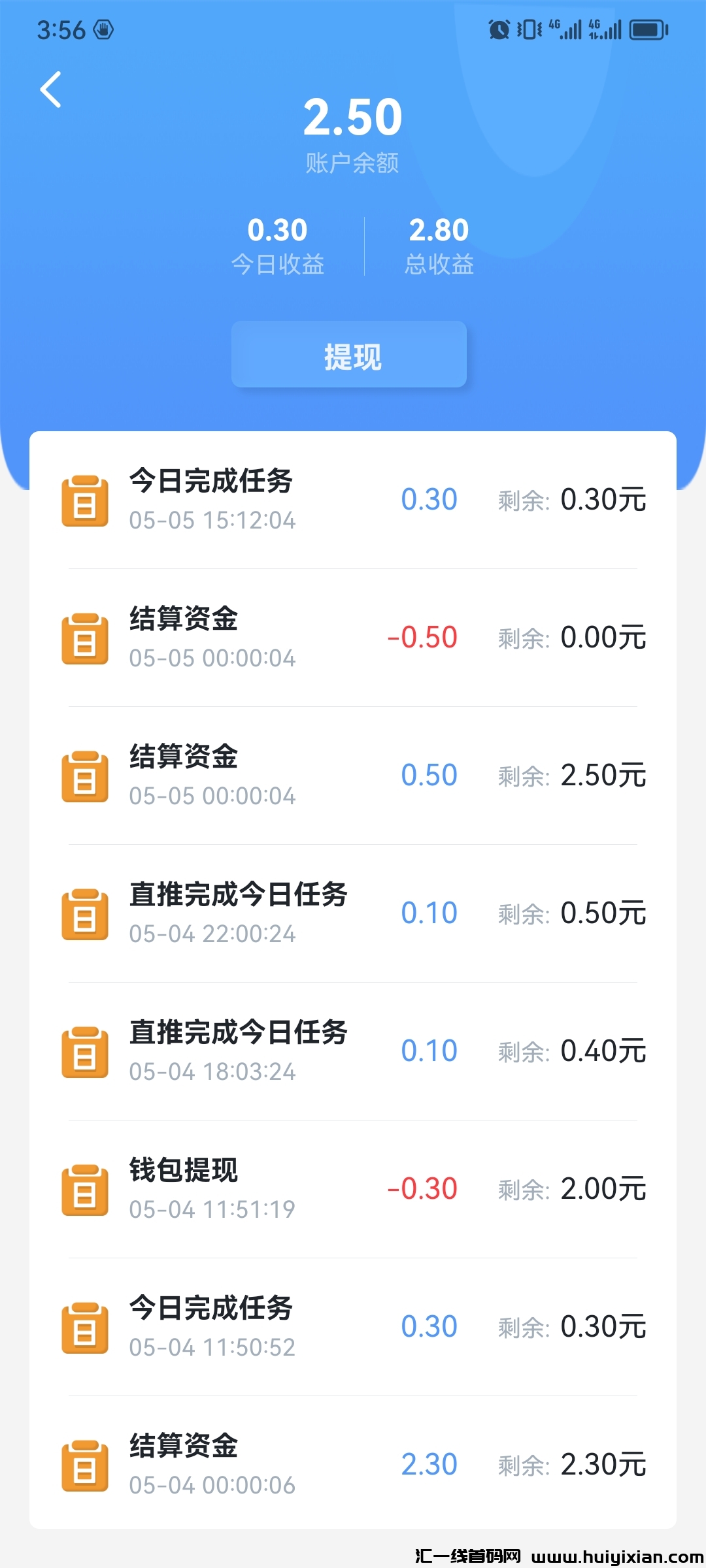Image resolution: width=706 pixels, height=1568 pixels.
Task: Tap the 提现 withdrawal button
Action: (x=350, y=356)
